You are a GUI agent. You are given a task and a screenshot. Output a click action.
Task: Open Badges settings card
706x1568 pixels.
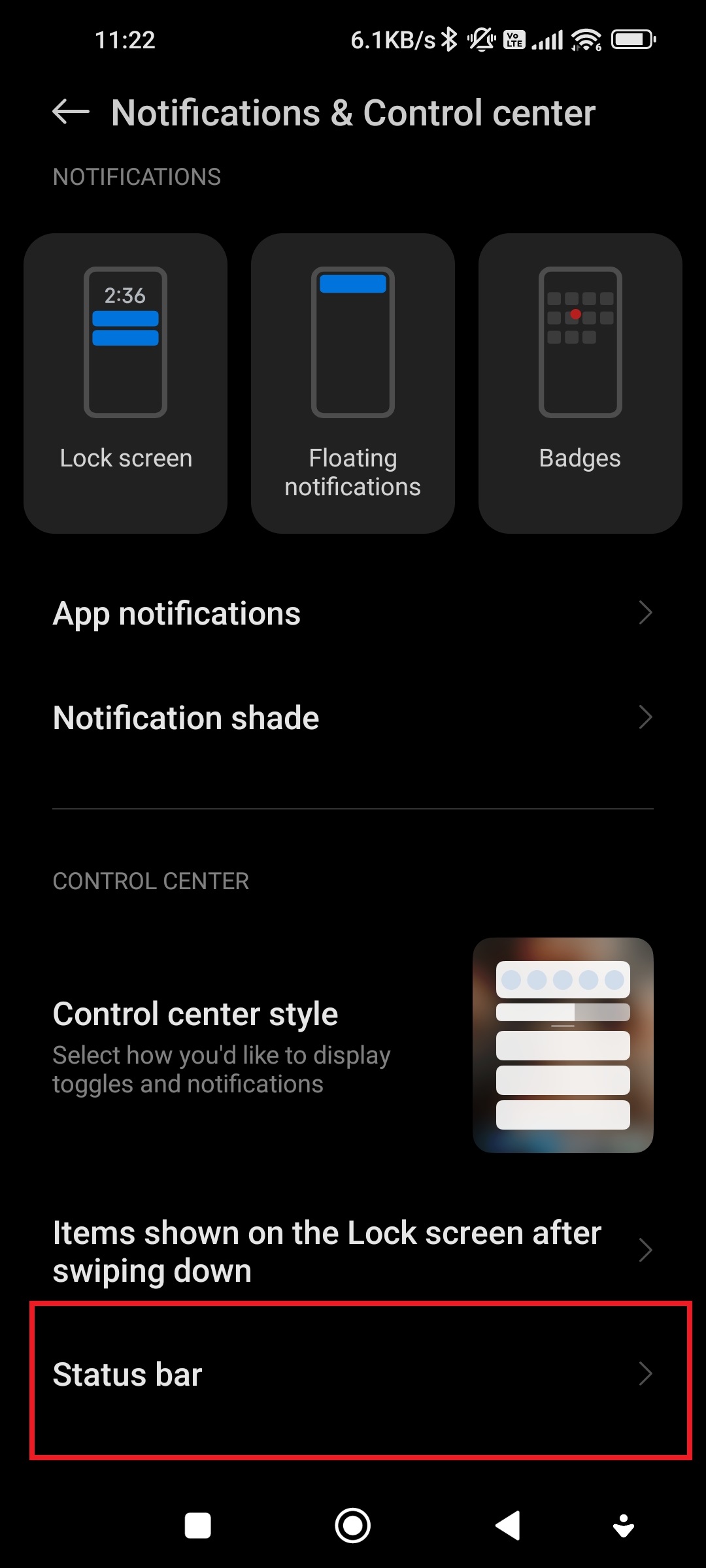point(580,383)
